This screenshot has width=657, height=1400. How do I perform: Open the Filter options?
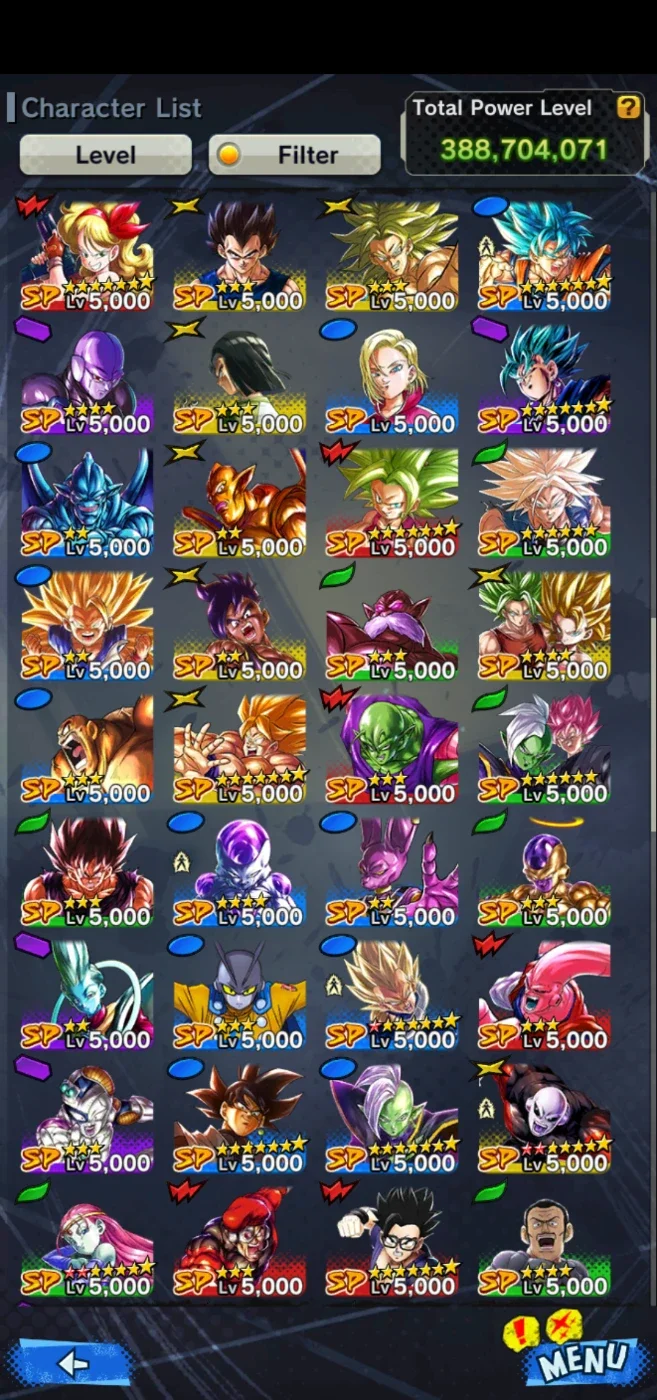[x=295, y=155]
